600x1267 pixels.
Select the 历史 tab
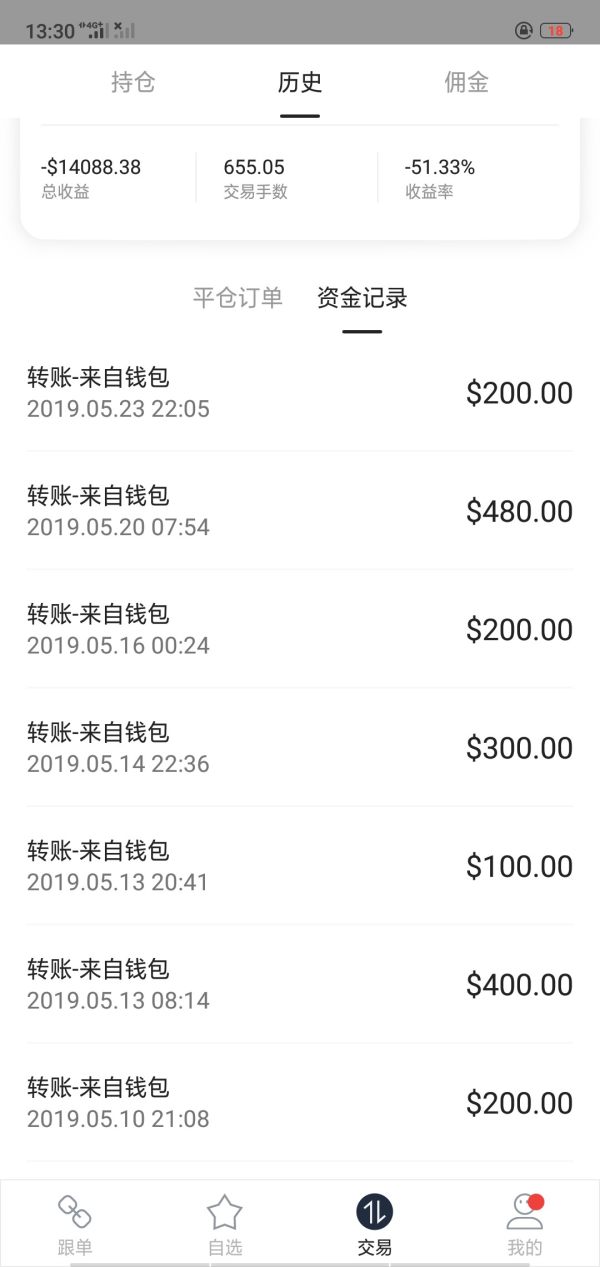[x=300, y=82]
